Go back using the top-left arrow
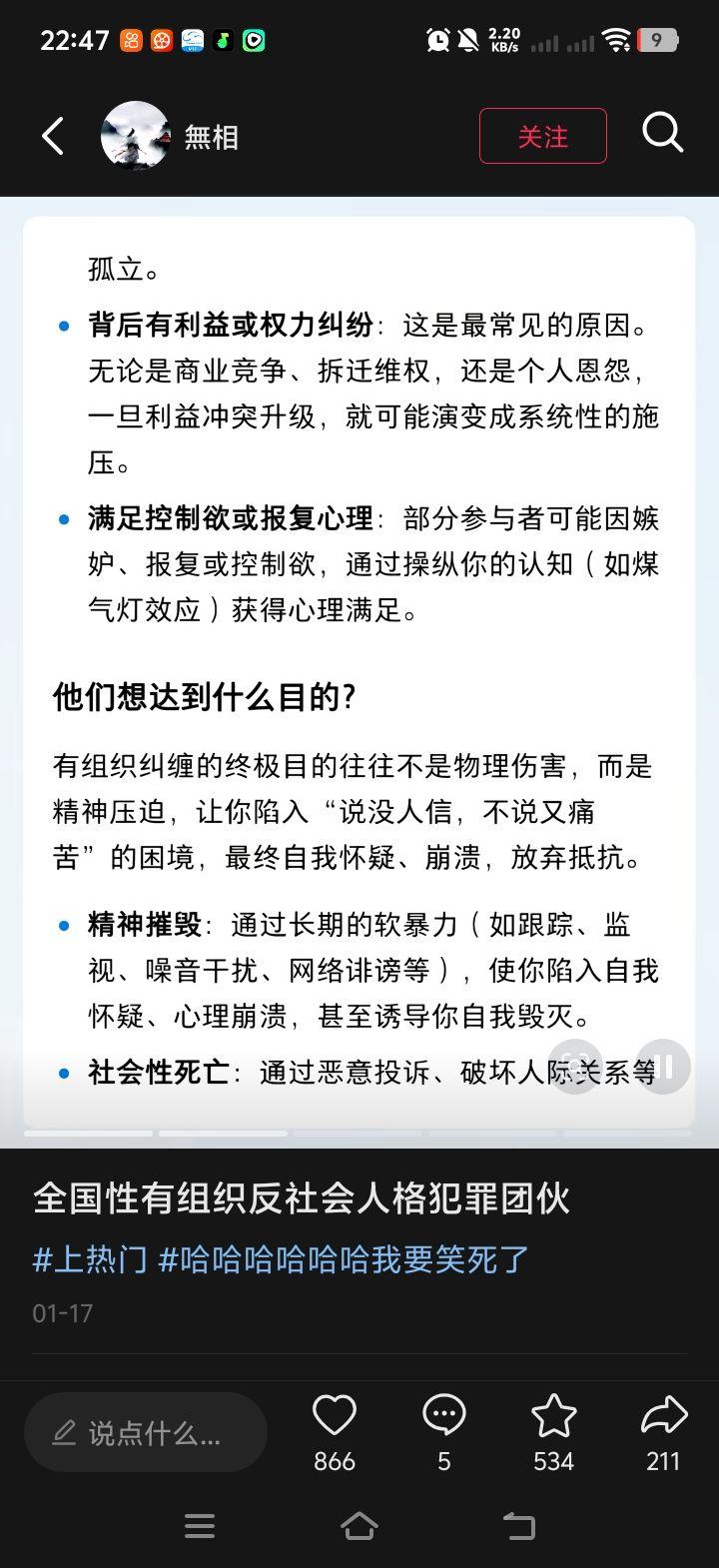The image size is (719, 1568). coord(53,136)
